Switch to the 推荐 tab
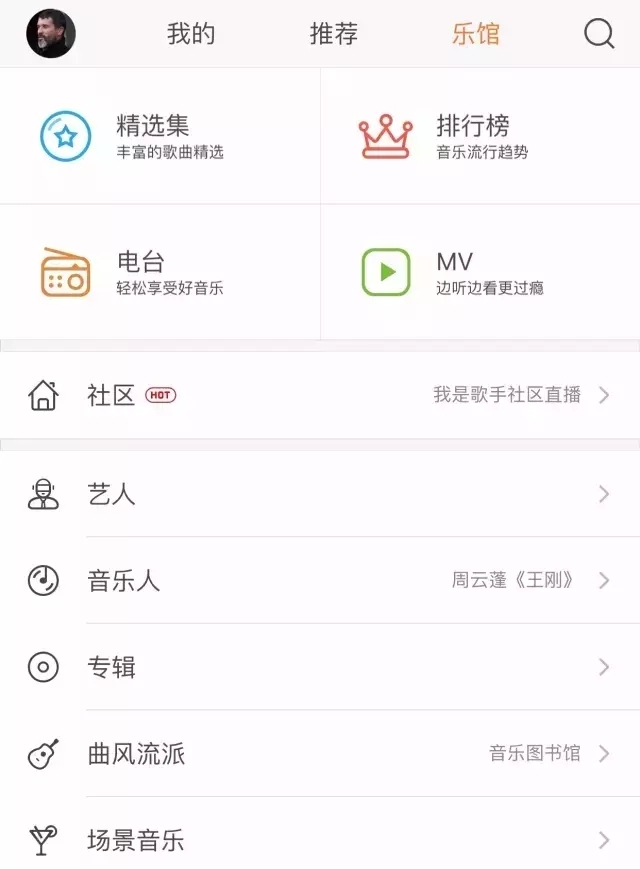640x869 pixels. 334,34
